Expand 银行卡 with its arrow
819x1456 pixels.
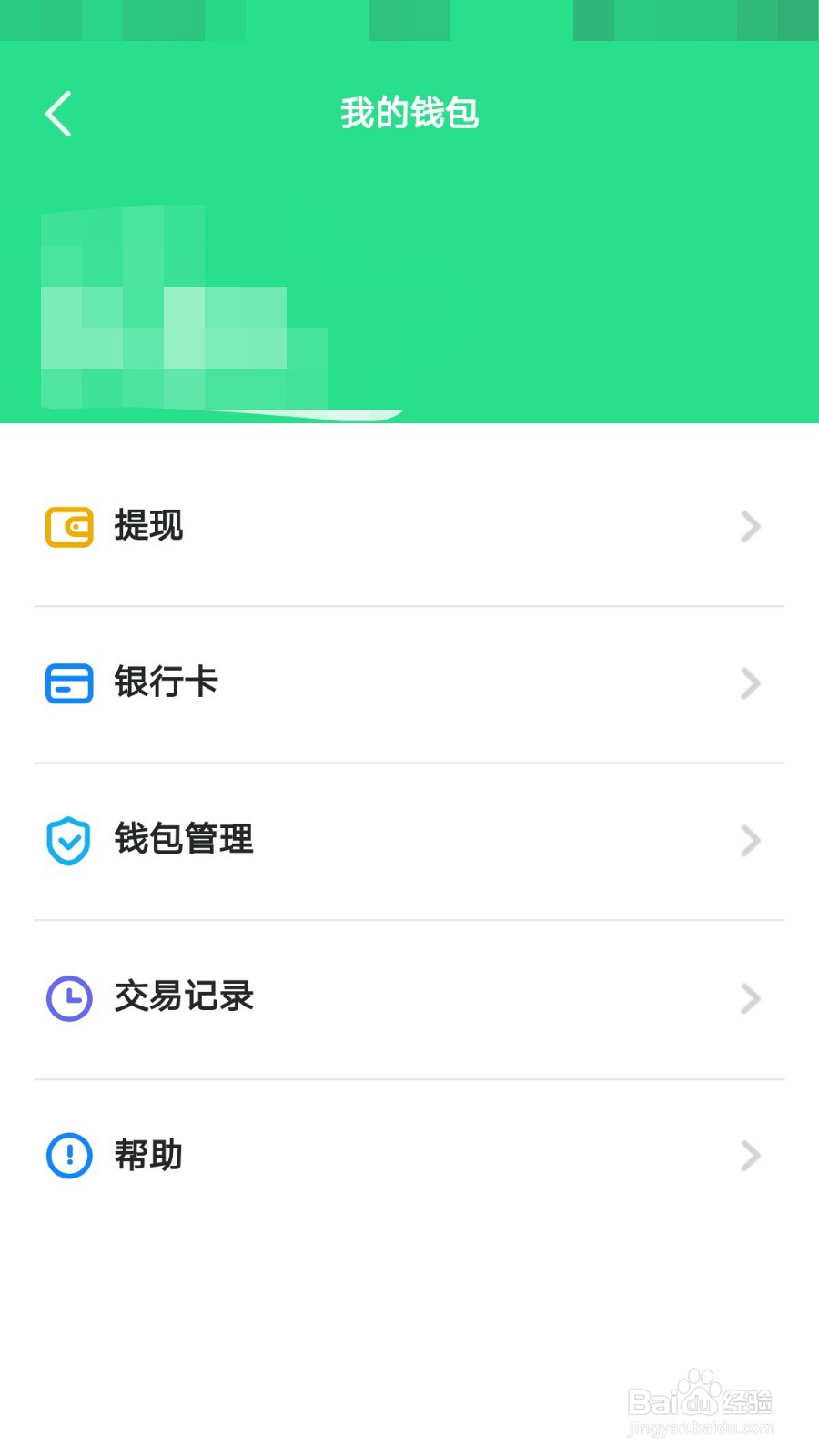pyautogui.click(x=750, y=683)
